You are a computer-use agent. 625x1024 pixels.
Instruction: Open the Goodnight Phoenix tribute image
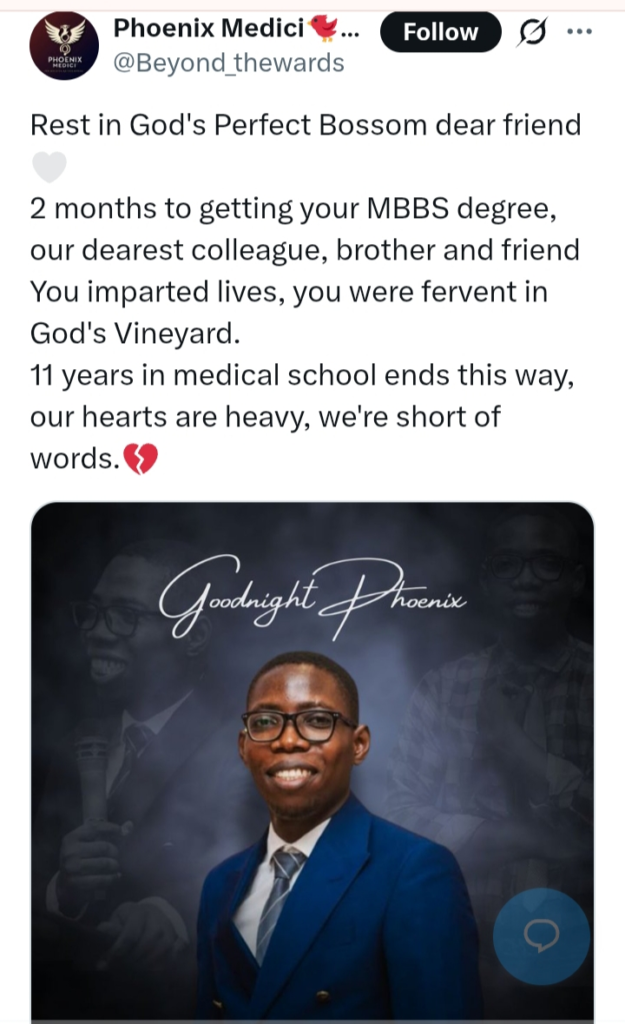pos(312,700)
